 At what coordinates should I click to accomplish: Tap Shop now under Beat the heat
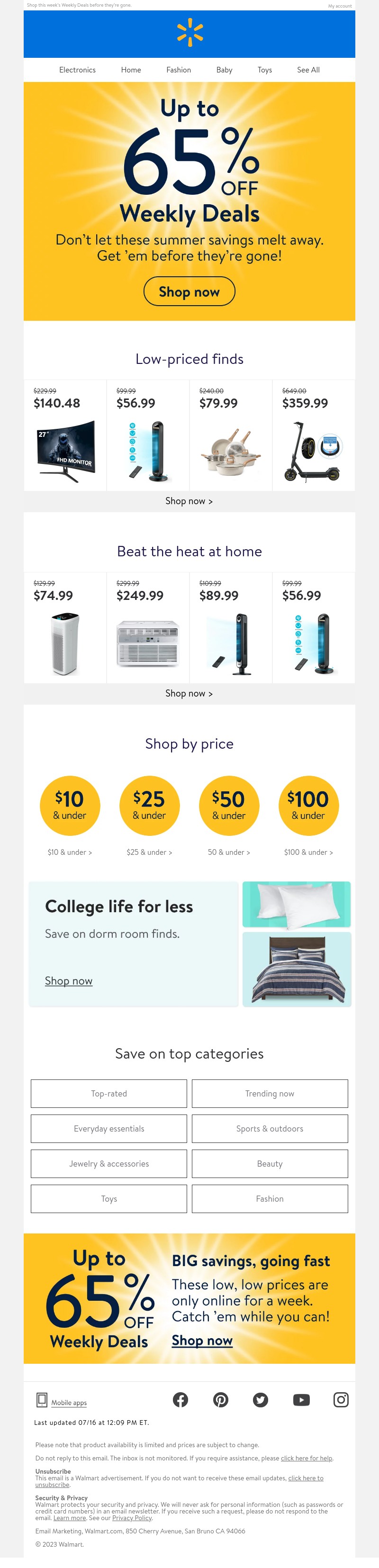[x=189, y=693]
